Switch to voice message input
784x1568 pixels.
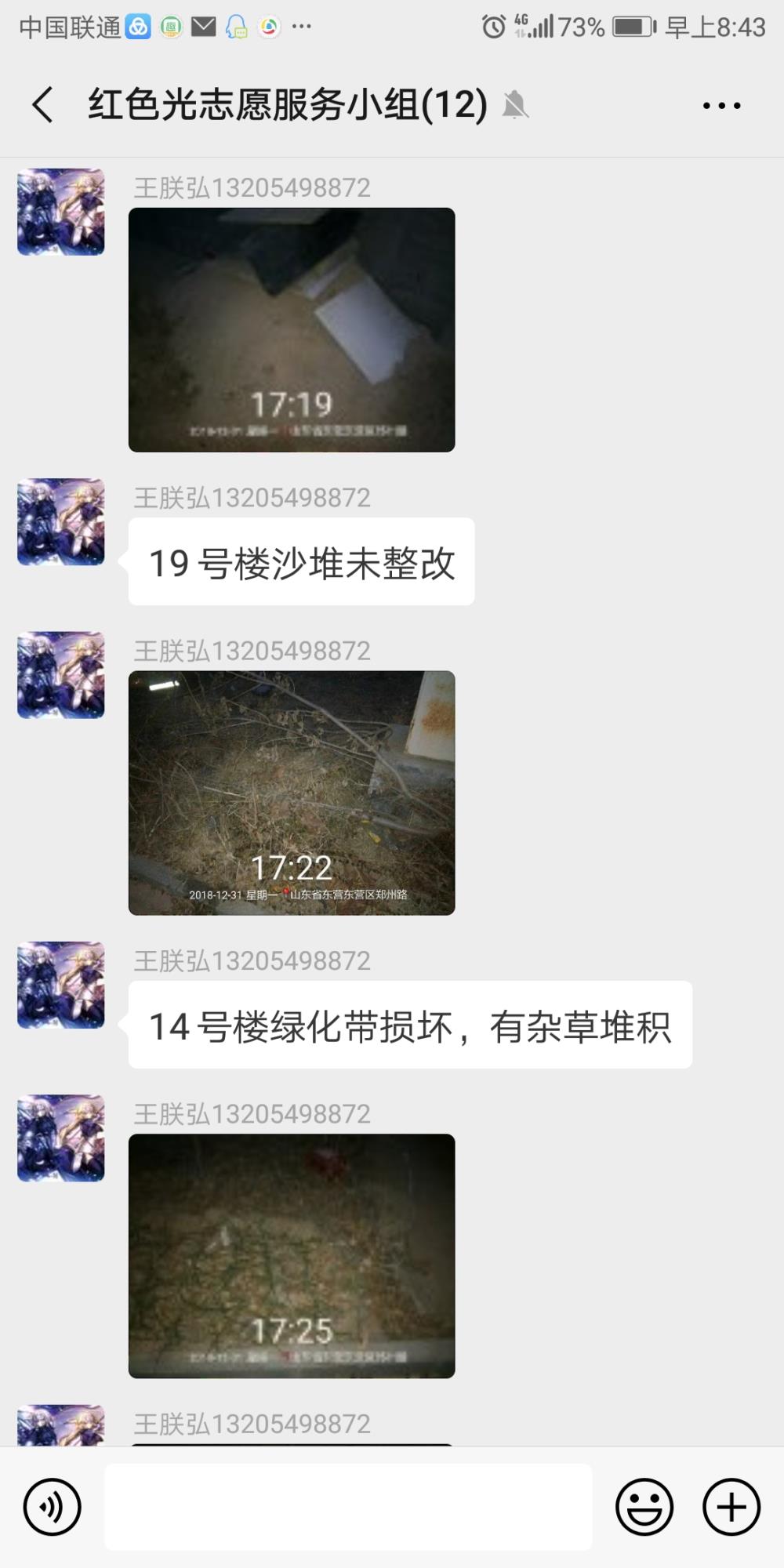point(53,1506)
